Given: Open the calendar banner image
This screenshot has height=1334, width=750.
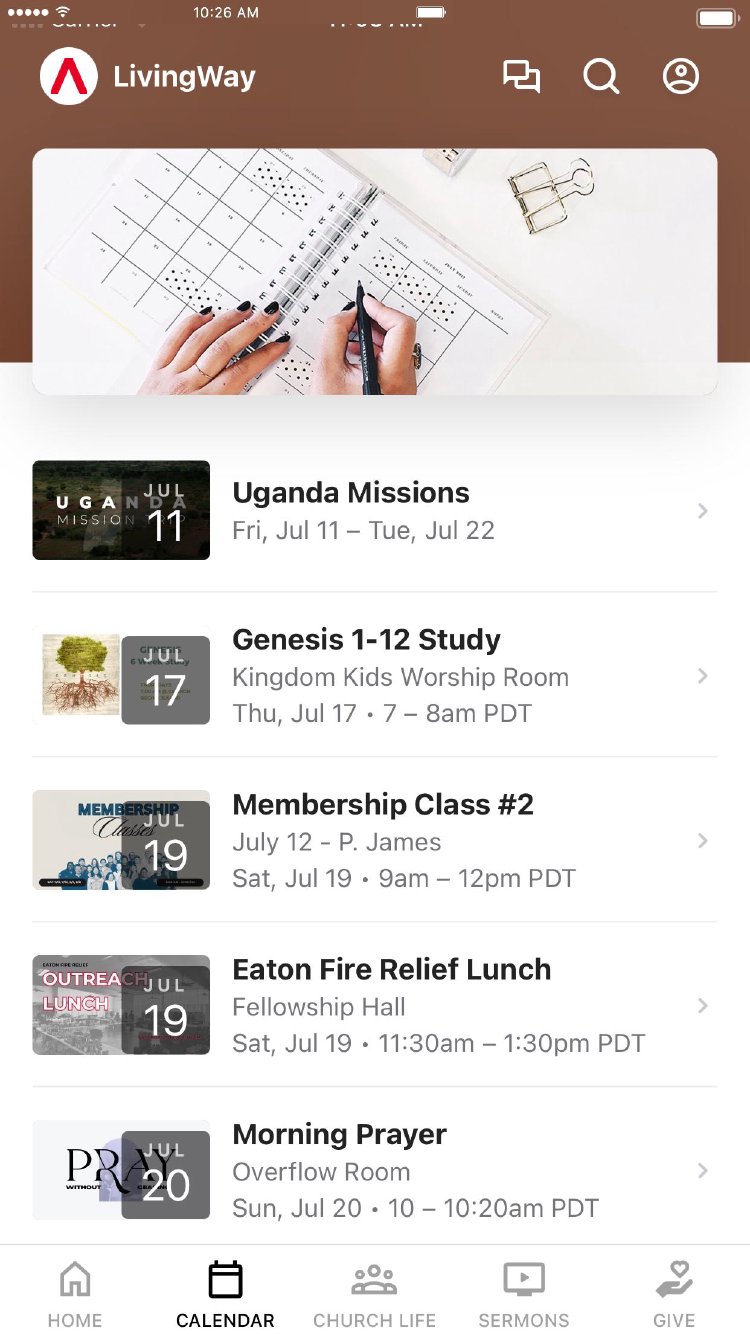Looking at the screenshot, I should (x=375, y=272).
